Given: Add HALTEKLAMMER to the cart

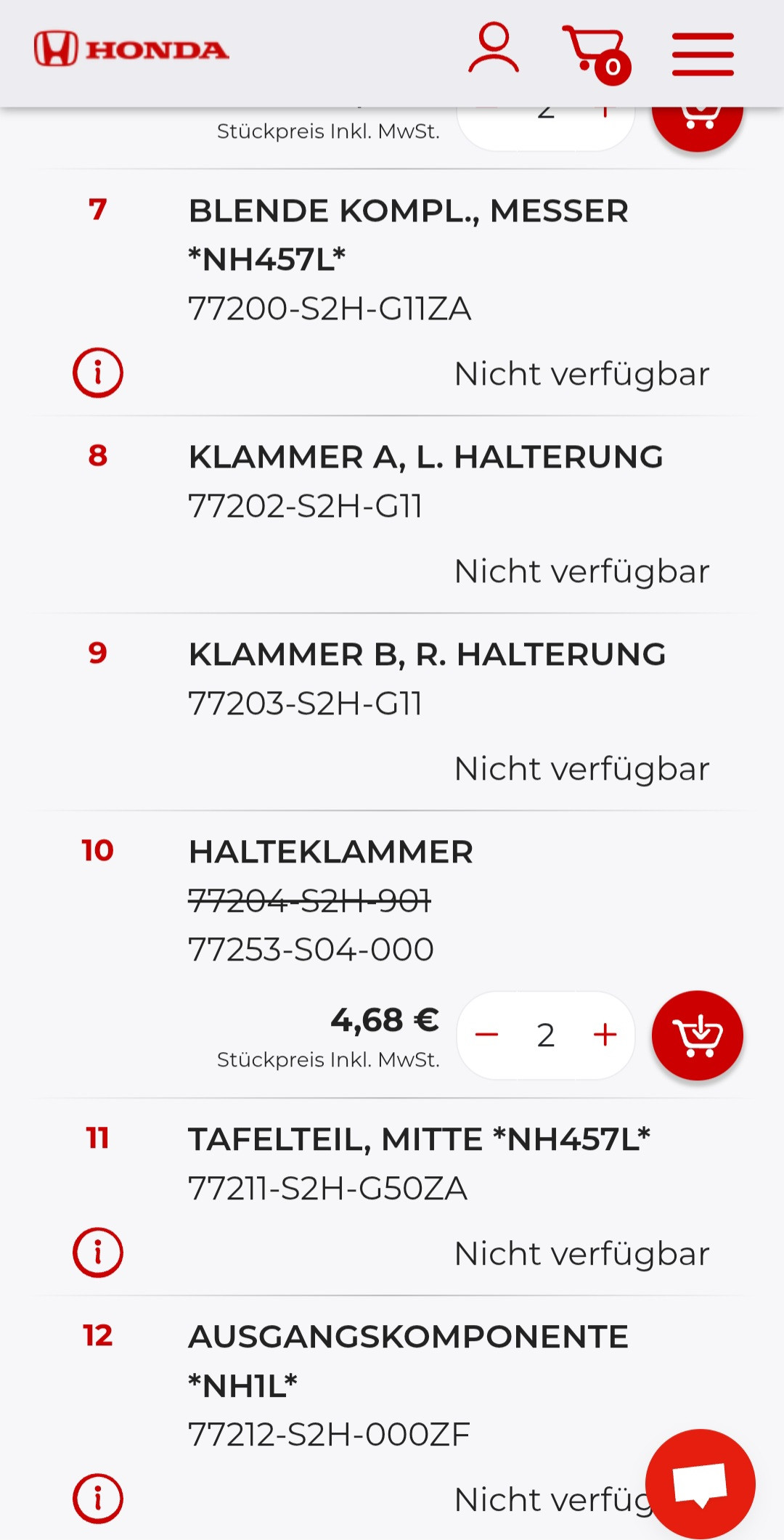Looking at the screenshot, I should 697,1035.
